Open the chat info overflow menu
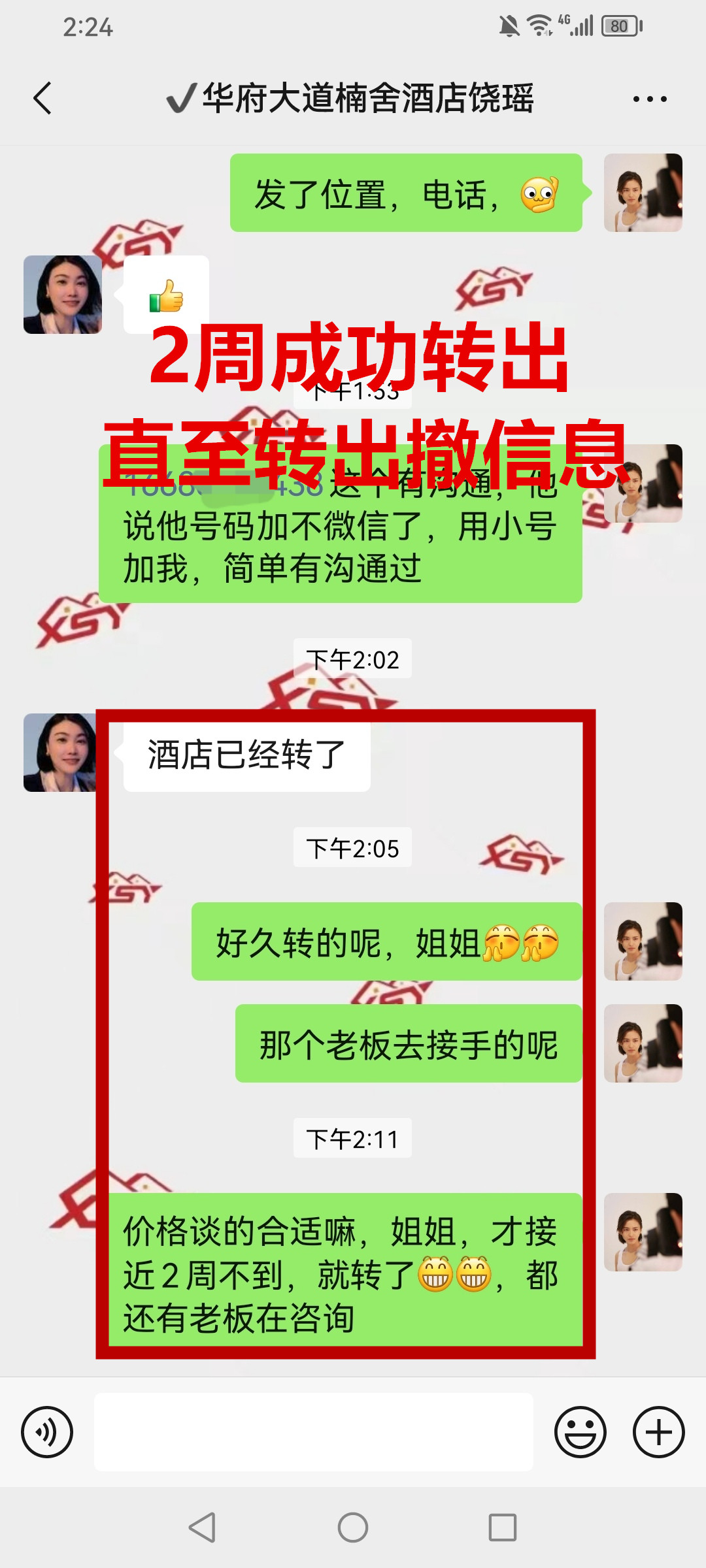This screenshot has width=706, height=1568. 649,99
